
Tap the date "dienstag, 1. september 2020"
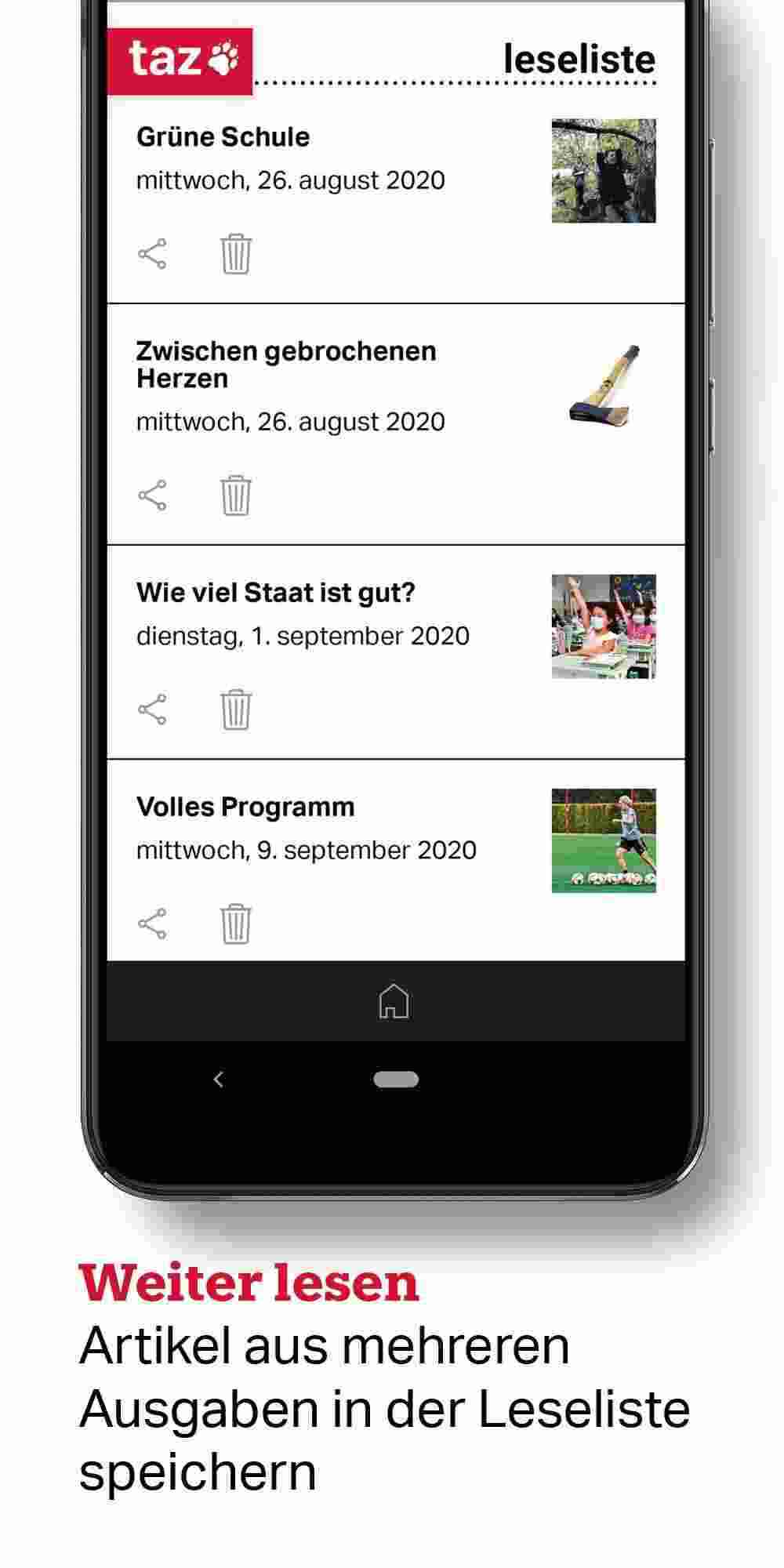pyautogui.click(x=303, y=637)
